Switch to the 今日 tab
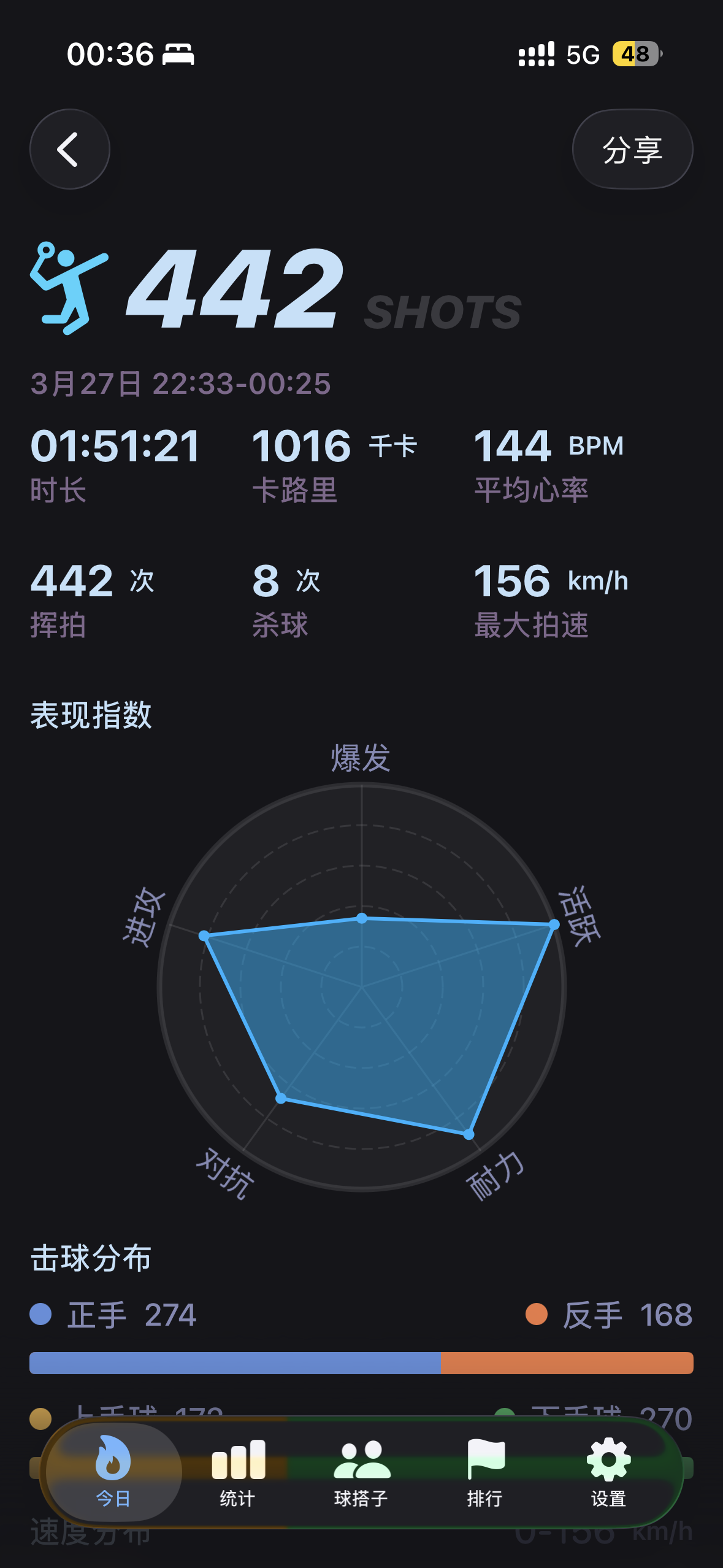This screenshot has width=723, height=1568. (113, 1472)
